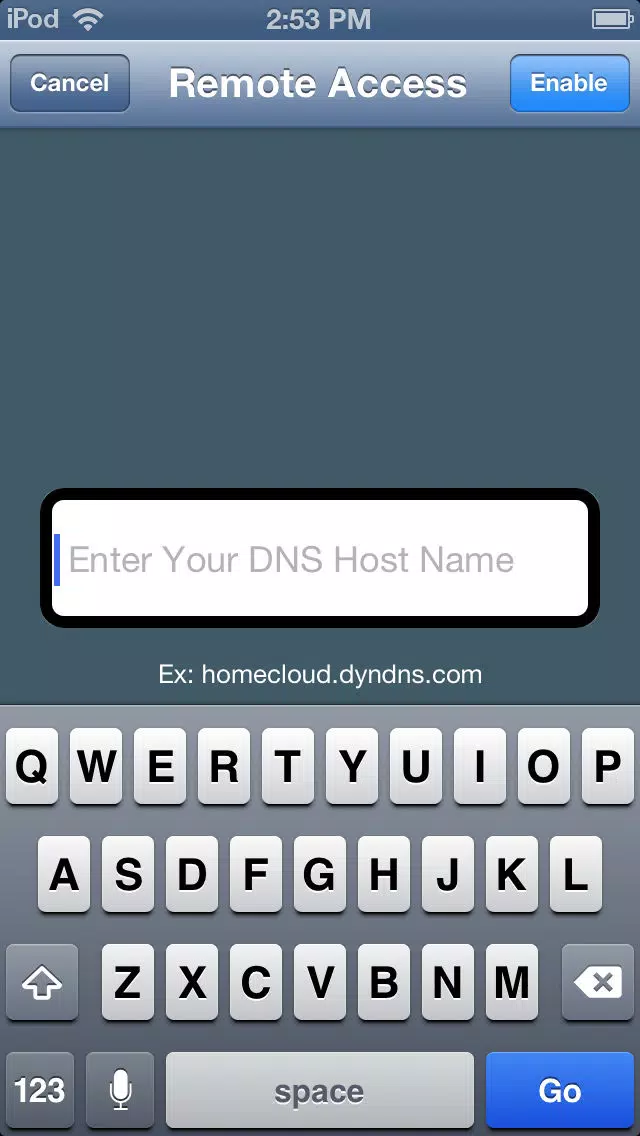The width and height of the screenshot is (640, 1136).
Task: Tap the Enable button
Action: pos(568,83)
